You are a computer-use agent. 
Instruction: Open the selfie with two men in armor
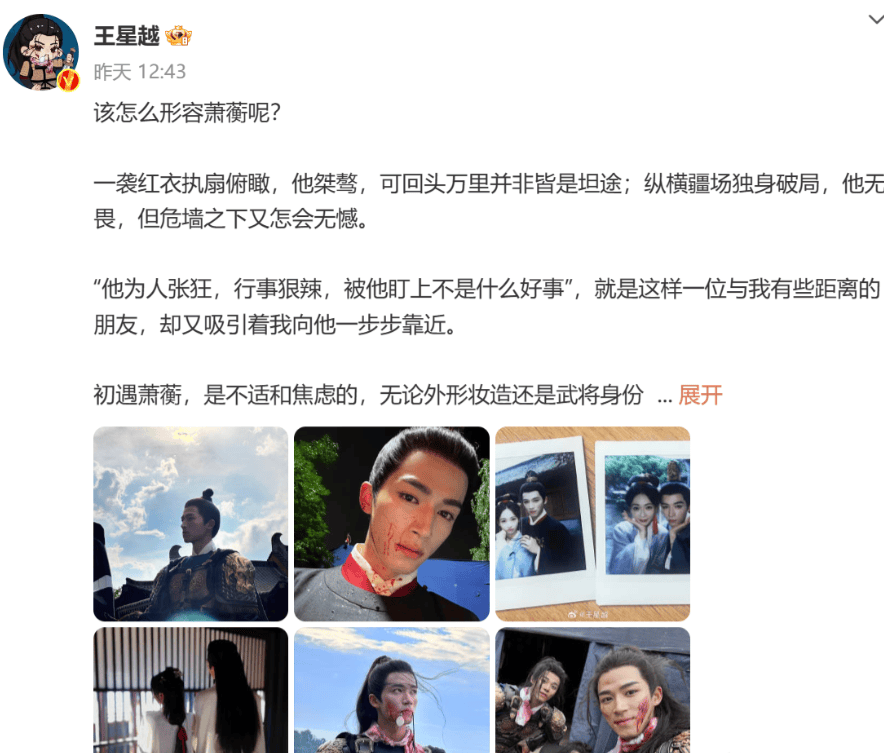coord(592,690)
